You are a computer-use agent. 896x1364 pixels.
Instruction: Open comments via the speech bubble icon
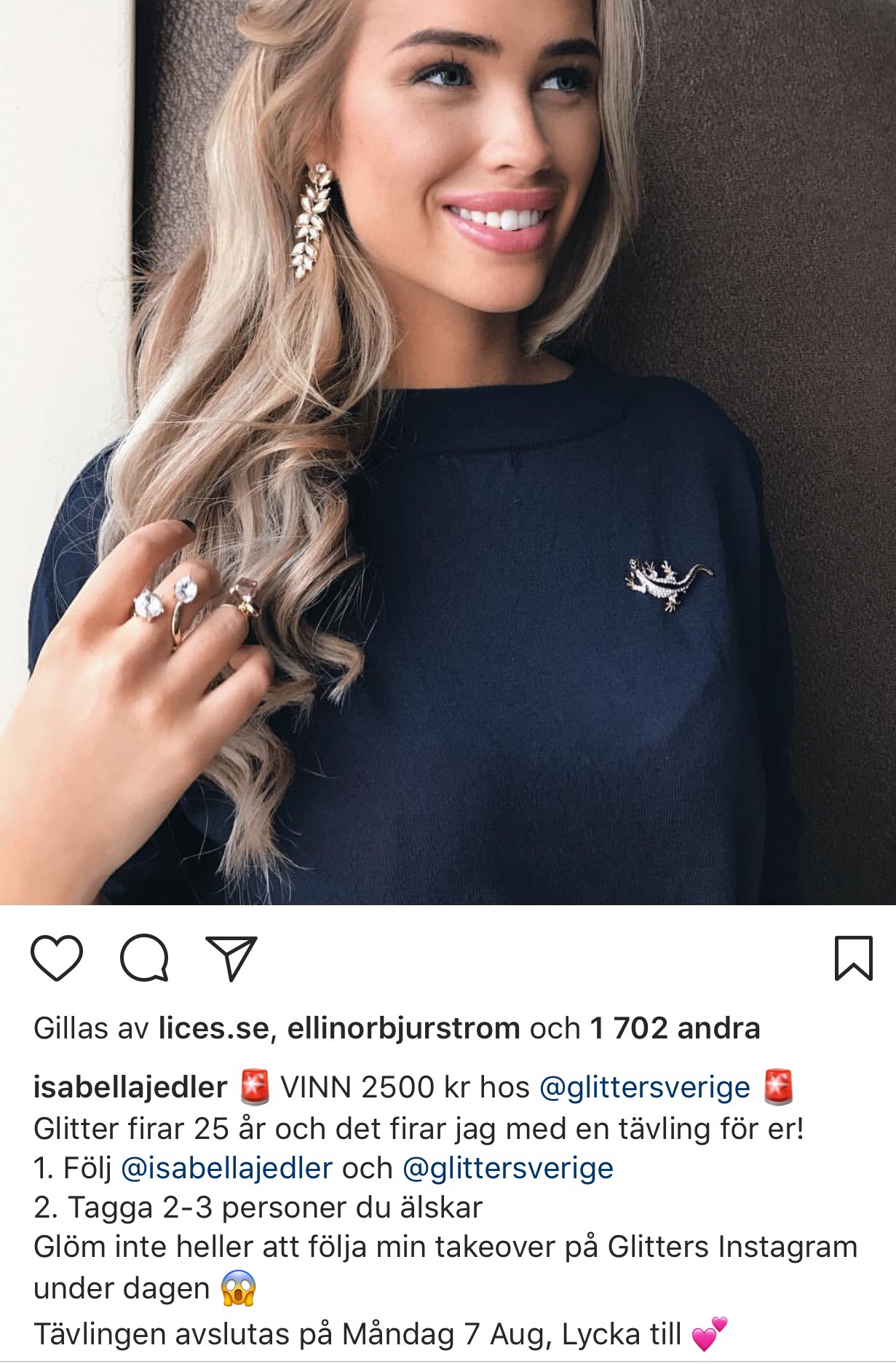point(144,958)
